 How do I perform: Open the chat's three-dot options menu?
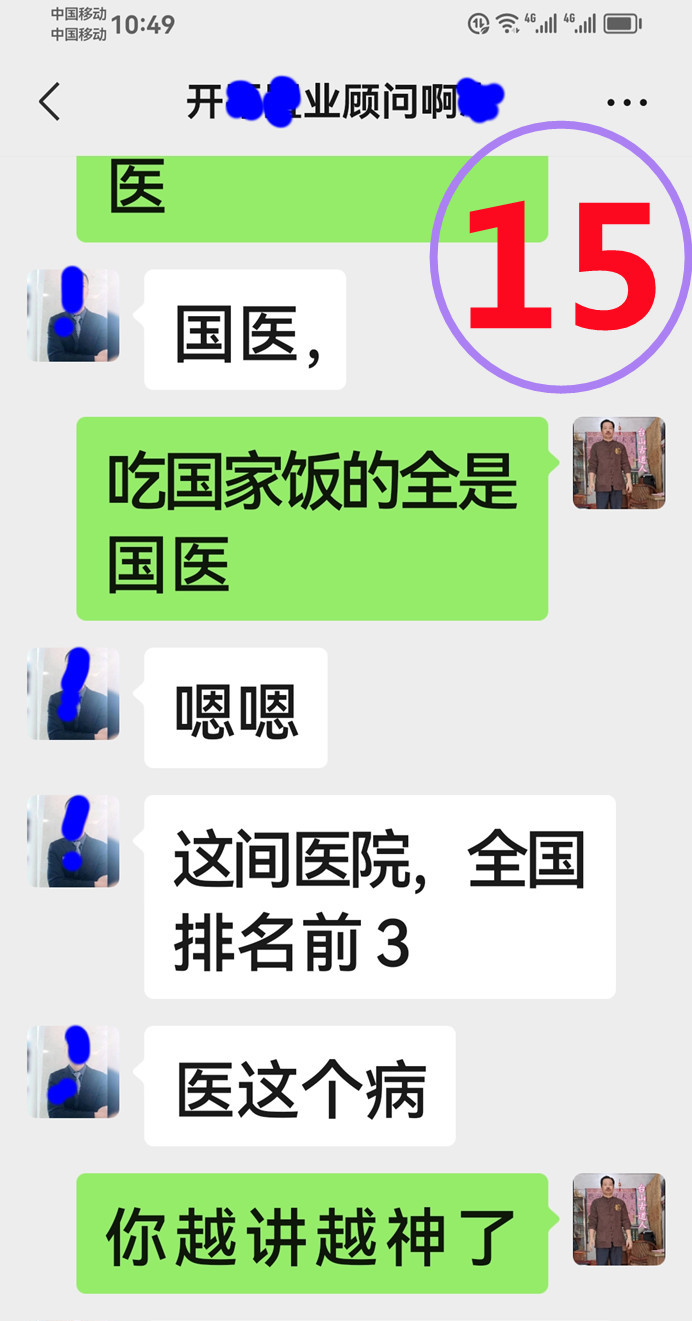[627, 102]
